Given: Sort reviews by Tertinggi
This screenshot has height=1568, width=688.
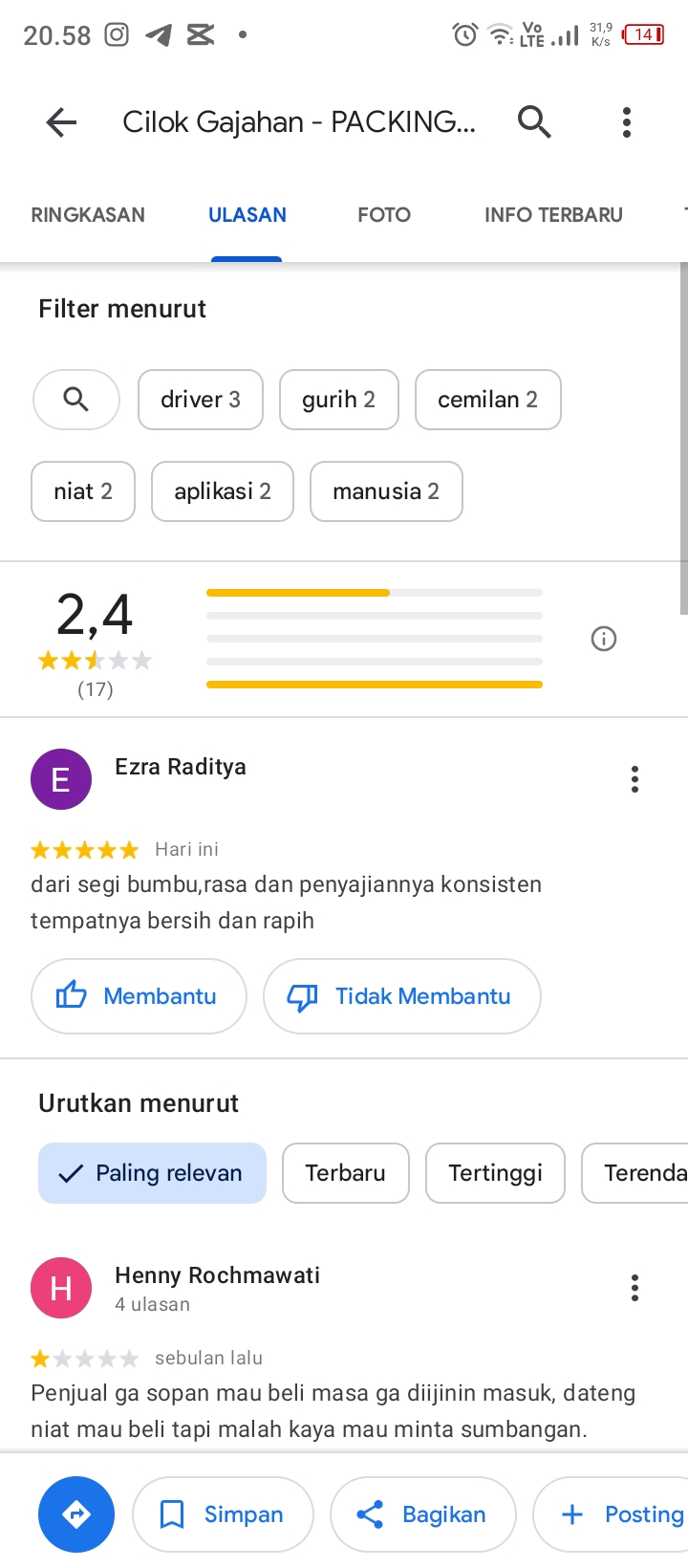Looking at the screenshot, I should coord(495,1173).
